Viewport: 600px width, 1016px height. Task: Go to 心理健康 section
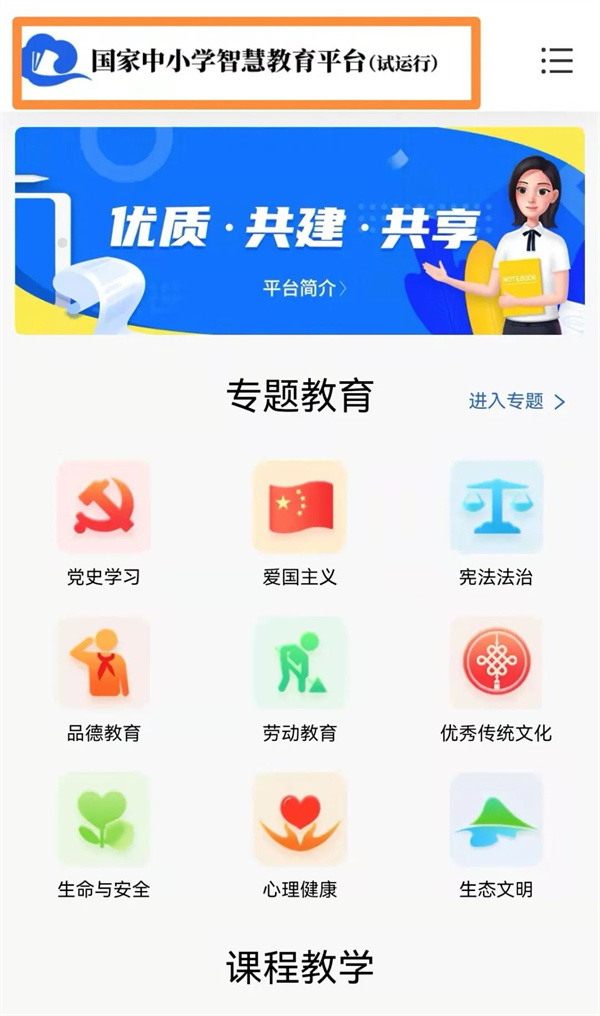tap(300, 820)
